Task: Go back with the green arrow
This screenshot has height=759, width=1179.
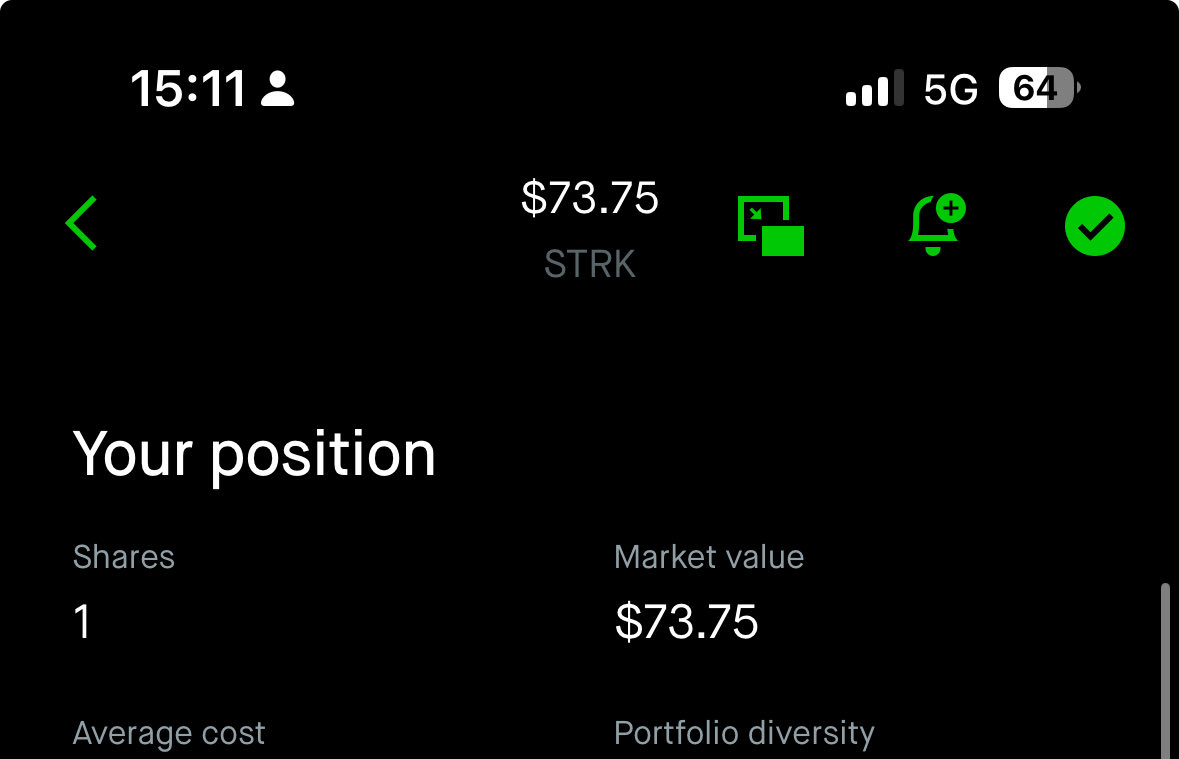Action: 82,224
